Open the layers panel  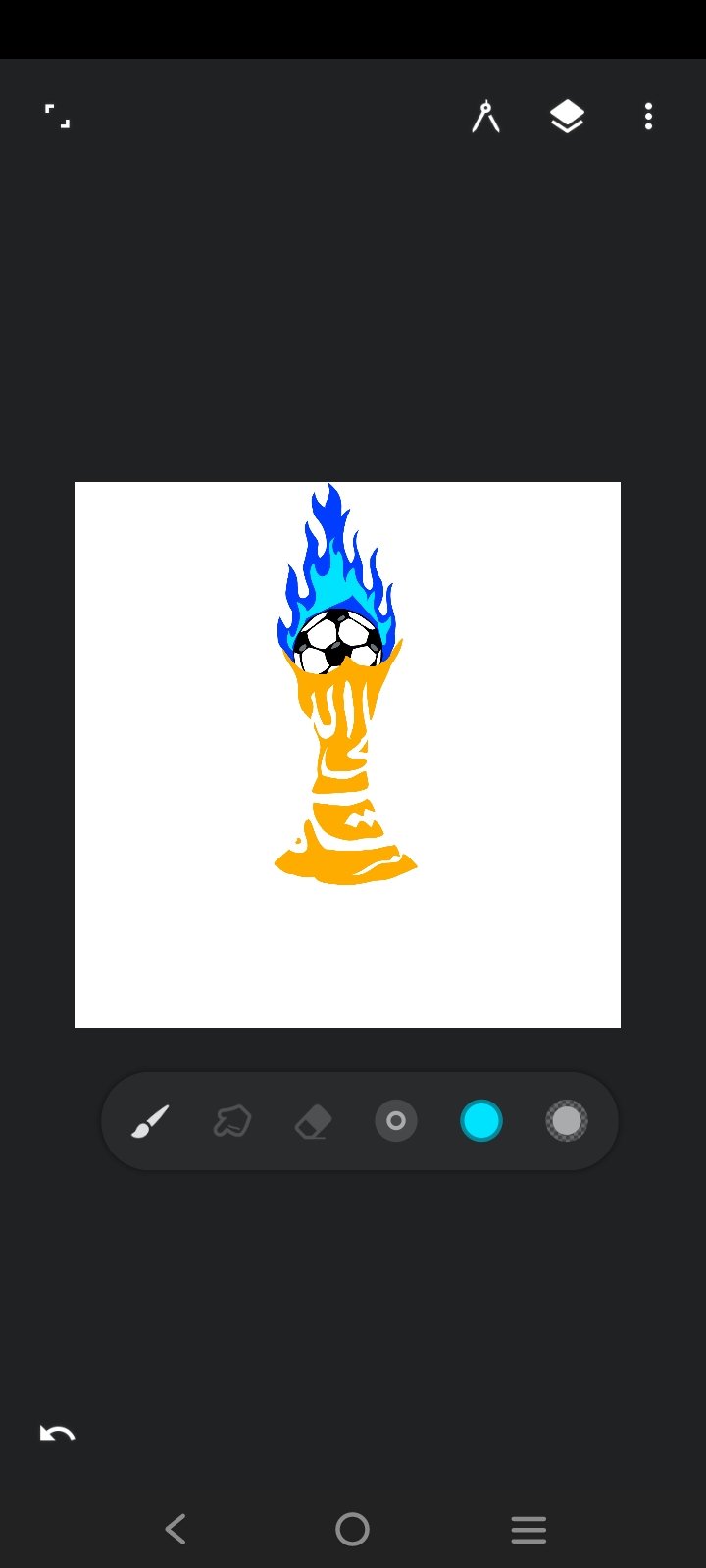tap(567, 117)
